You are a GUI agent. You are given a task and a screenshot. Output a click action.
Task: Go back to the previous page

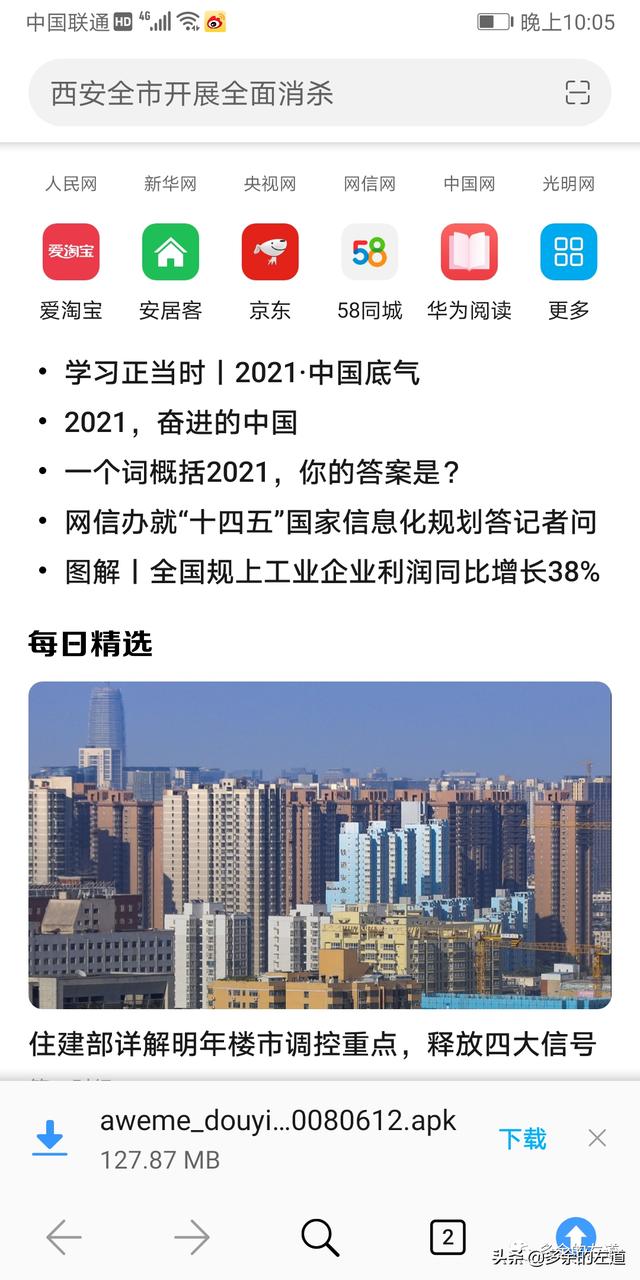[x=64, y=1238]
